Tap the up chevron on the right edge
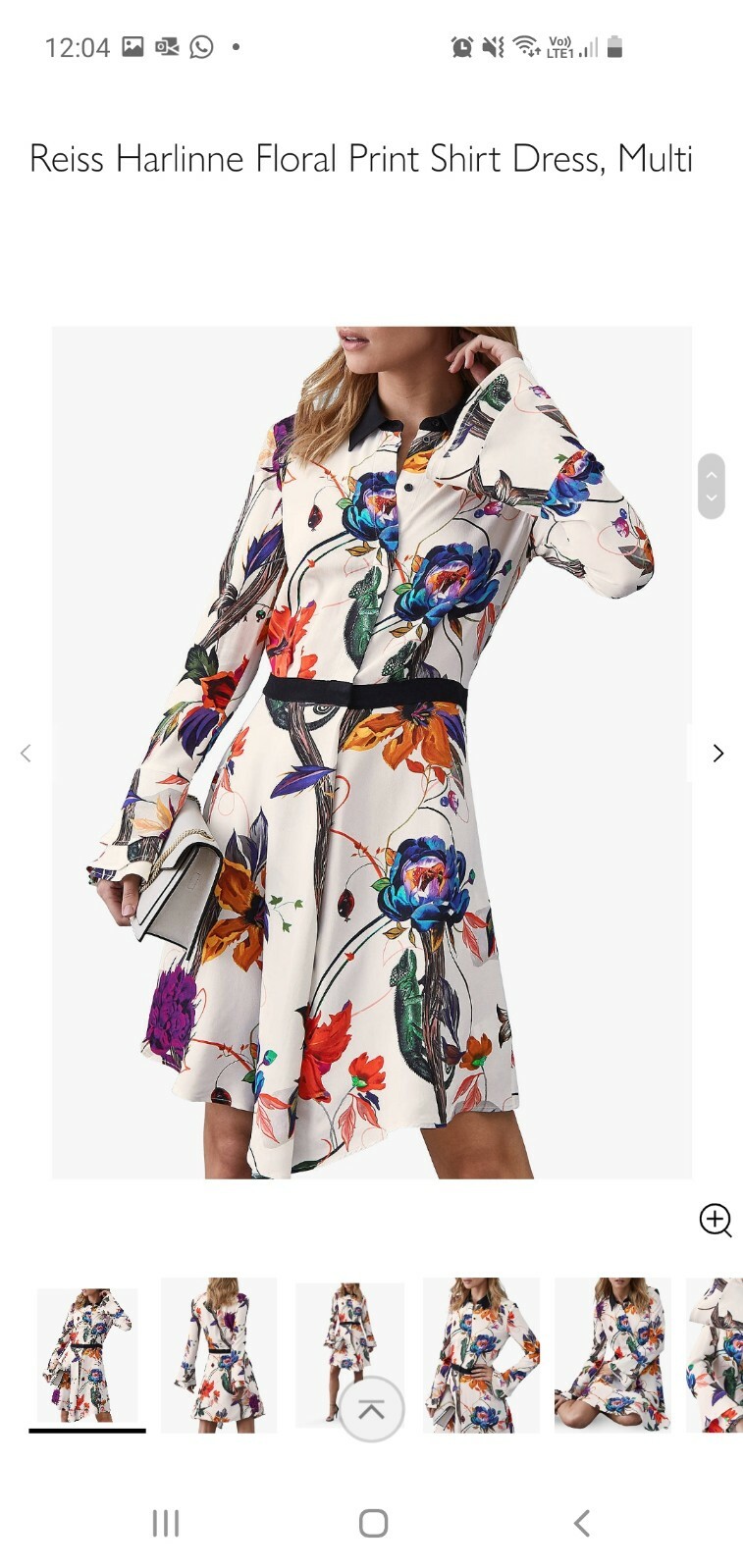Screen dimensions: 743x1568 click(x=711, y=476)
